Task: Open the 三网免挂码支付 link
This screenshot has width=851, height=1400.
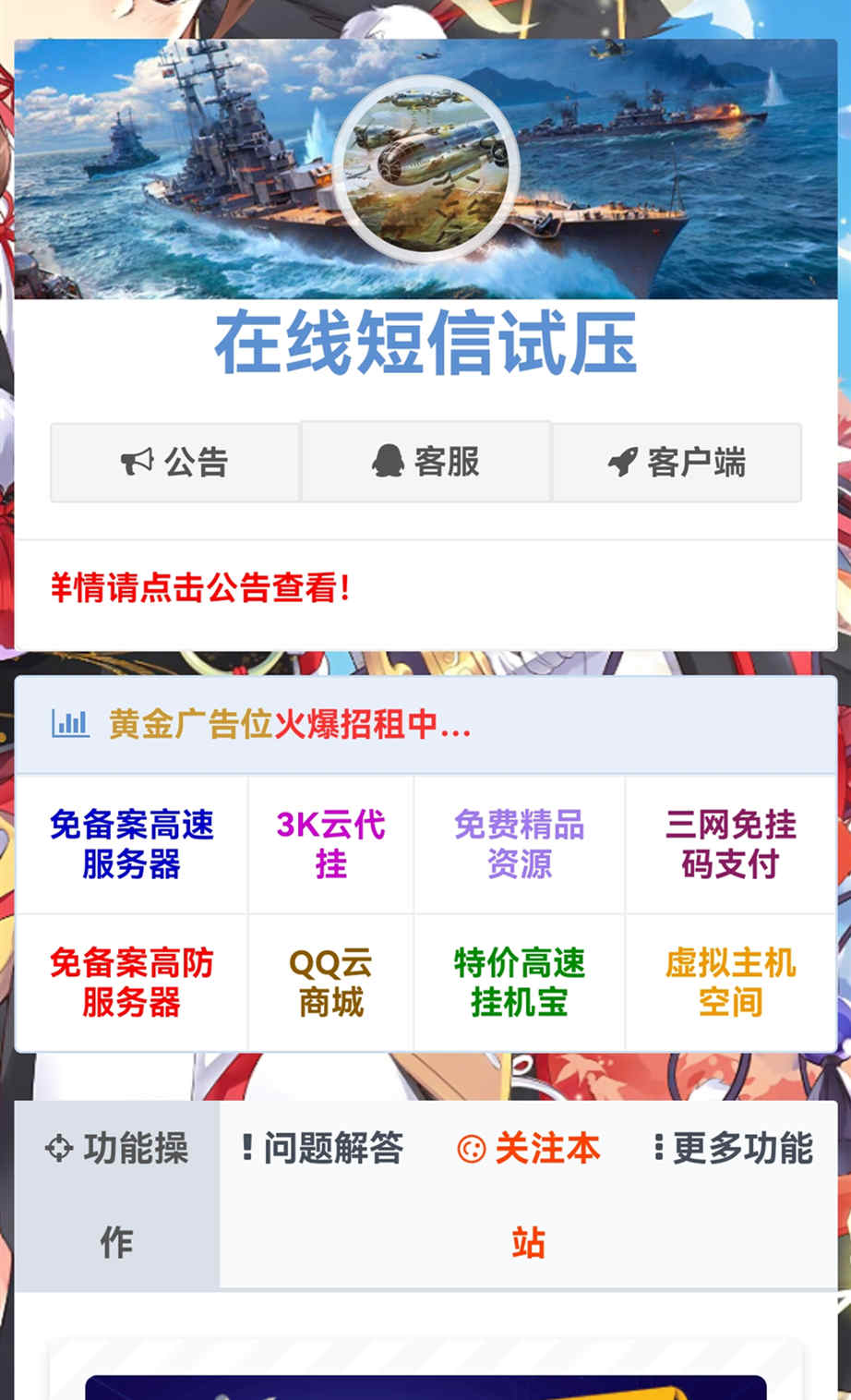Action: pyautogui.click(x=730, y=844)
